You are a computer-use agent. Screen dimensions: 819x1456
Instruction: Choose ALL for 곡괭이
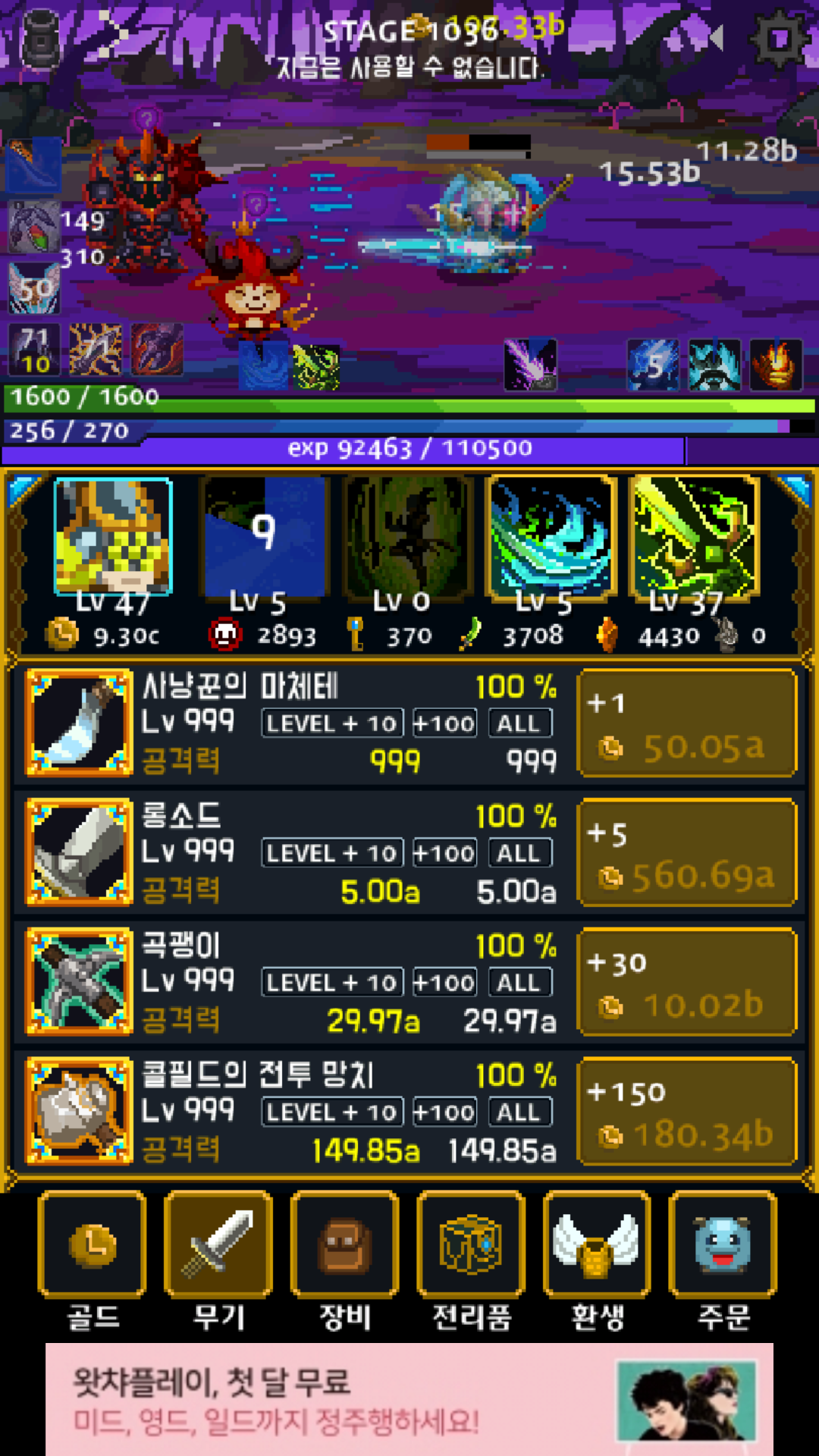click(x=519, y=983)
